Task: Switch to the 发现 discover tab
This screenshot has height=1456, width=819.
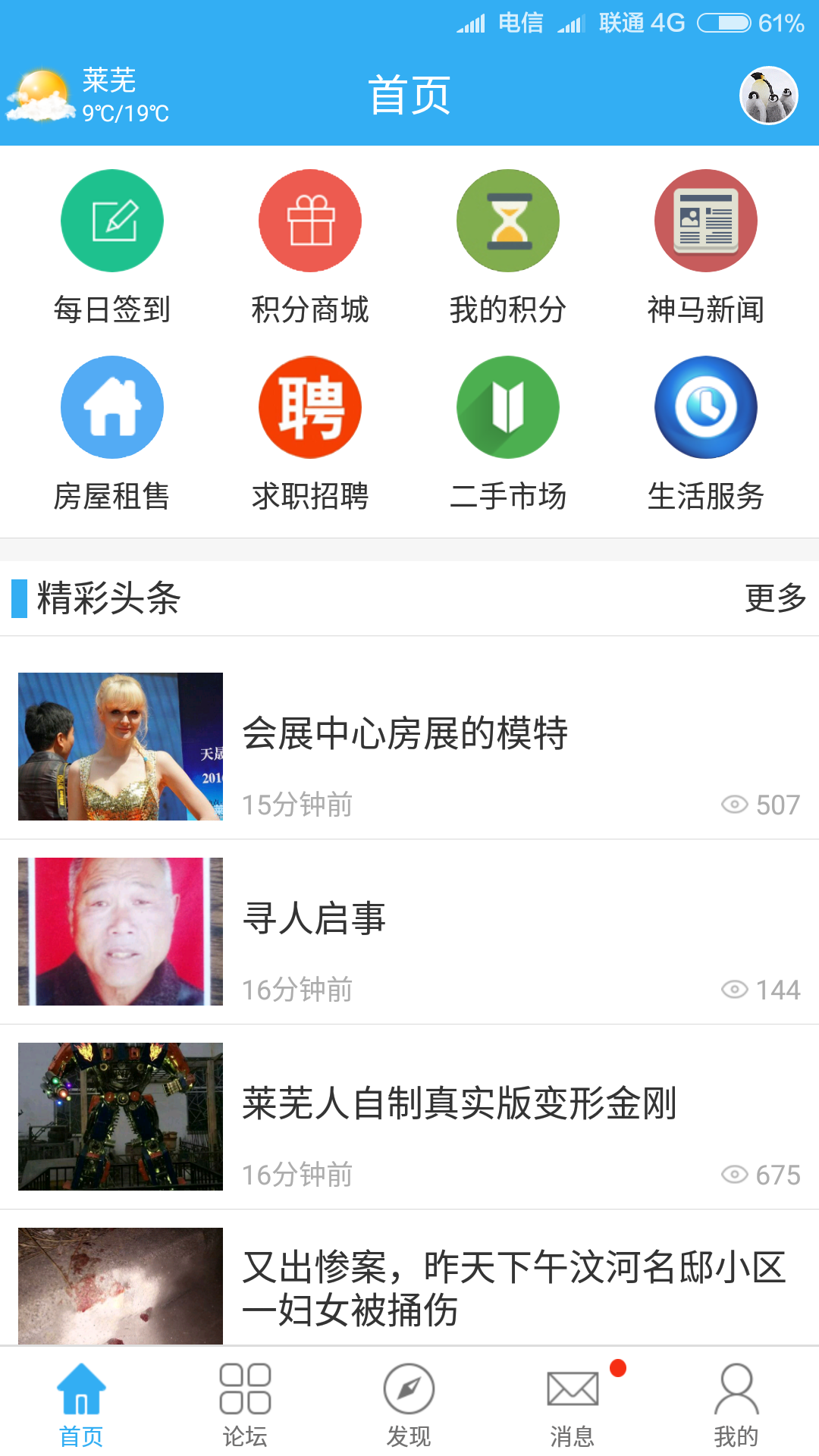Action: pyautogui.click(x=409, y=1404)
